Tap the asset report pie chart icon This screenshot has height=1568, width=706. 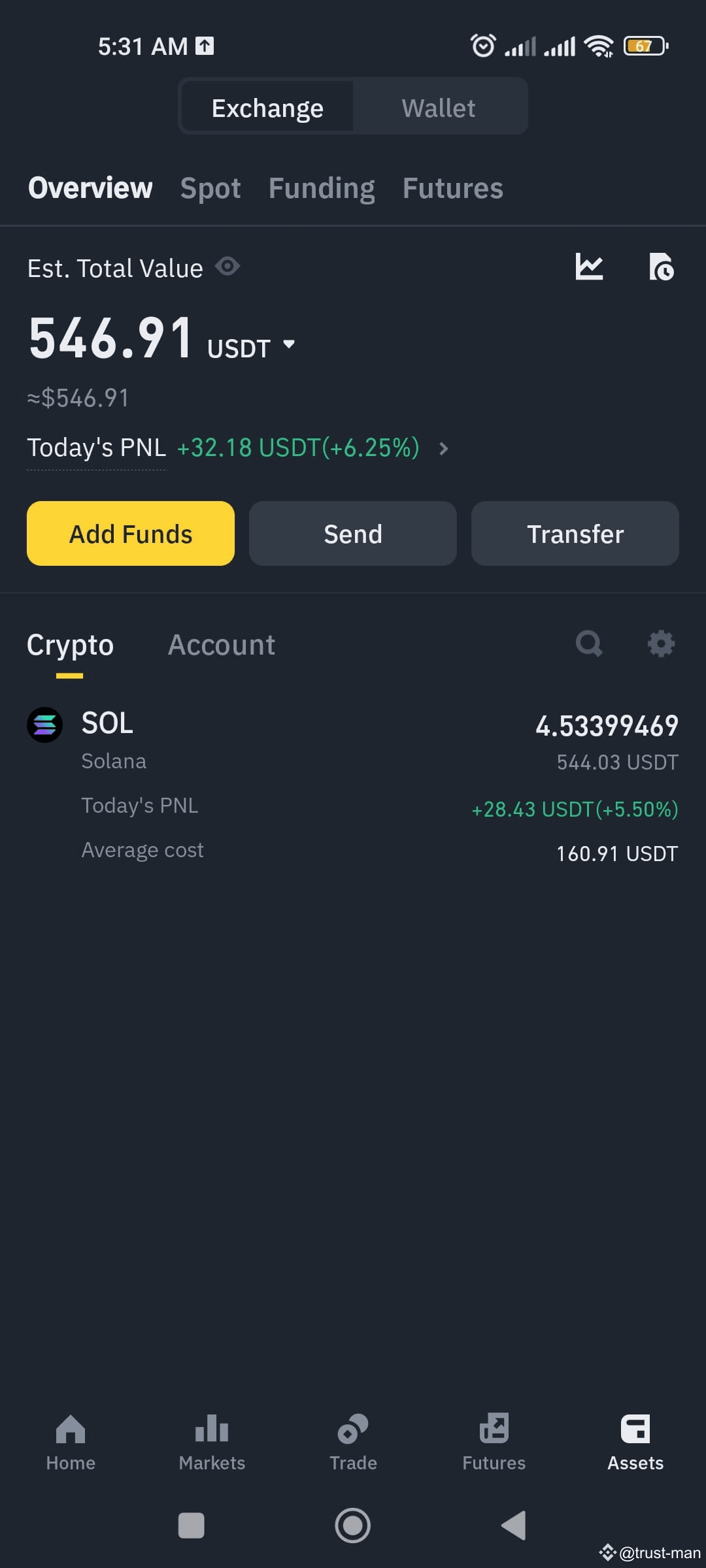pyautogui.click(x=662, y=267)
